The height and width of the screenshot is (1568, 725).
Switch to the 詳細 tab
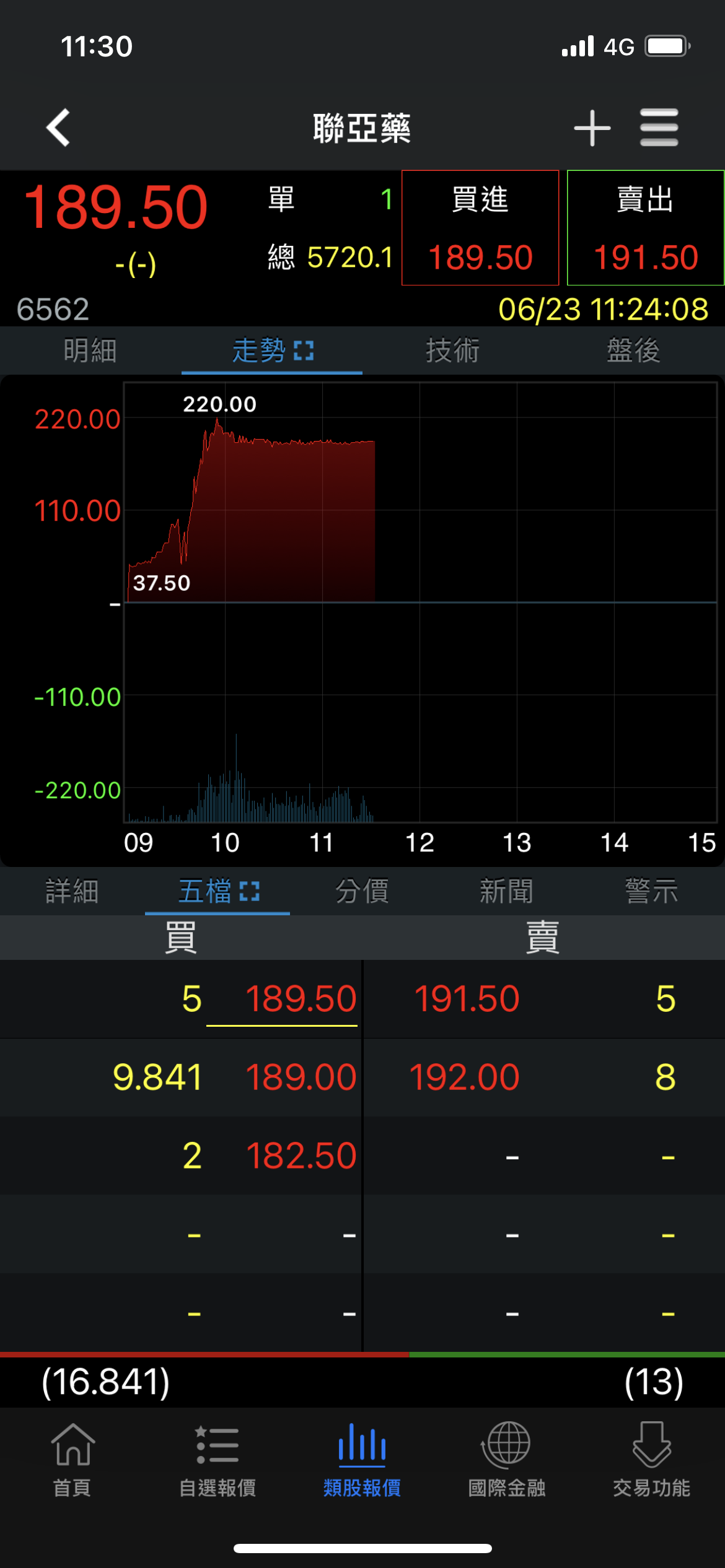(72, 892)
